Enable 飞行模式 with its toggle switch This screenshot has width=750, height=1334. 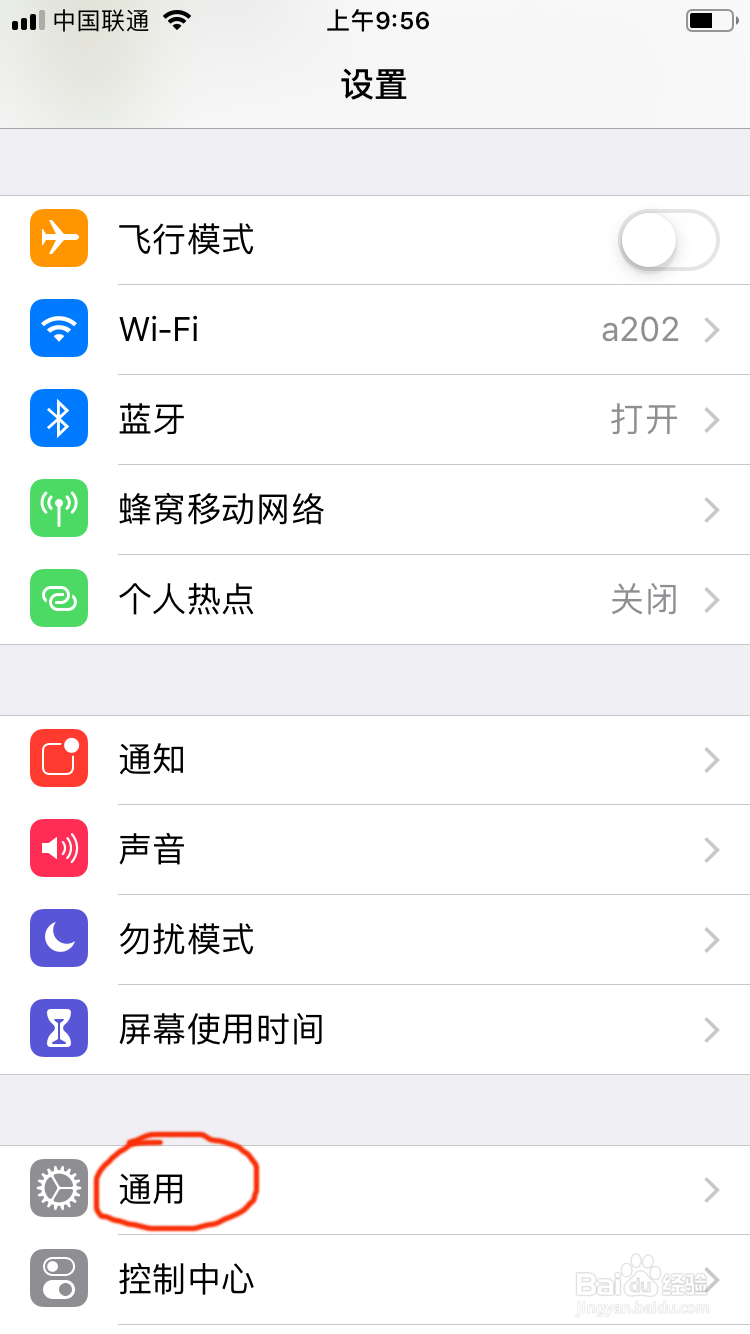(667, 240)
